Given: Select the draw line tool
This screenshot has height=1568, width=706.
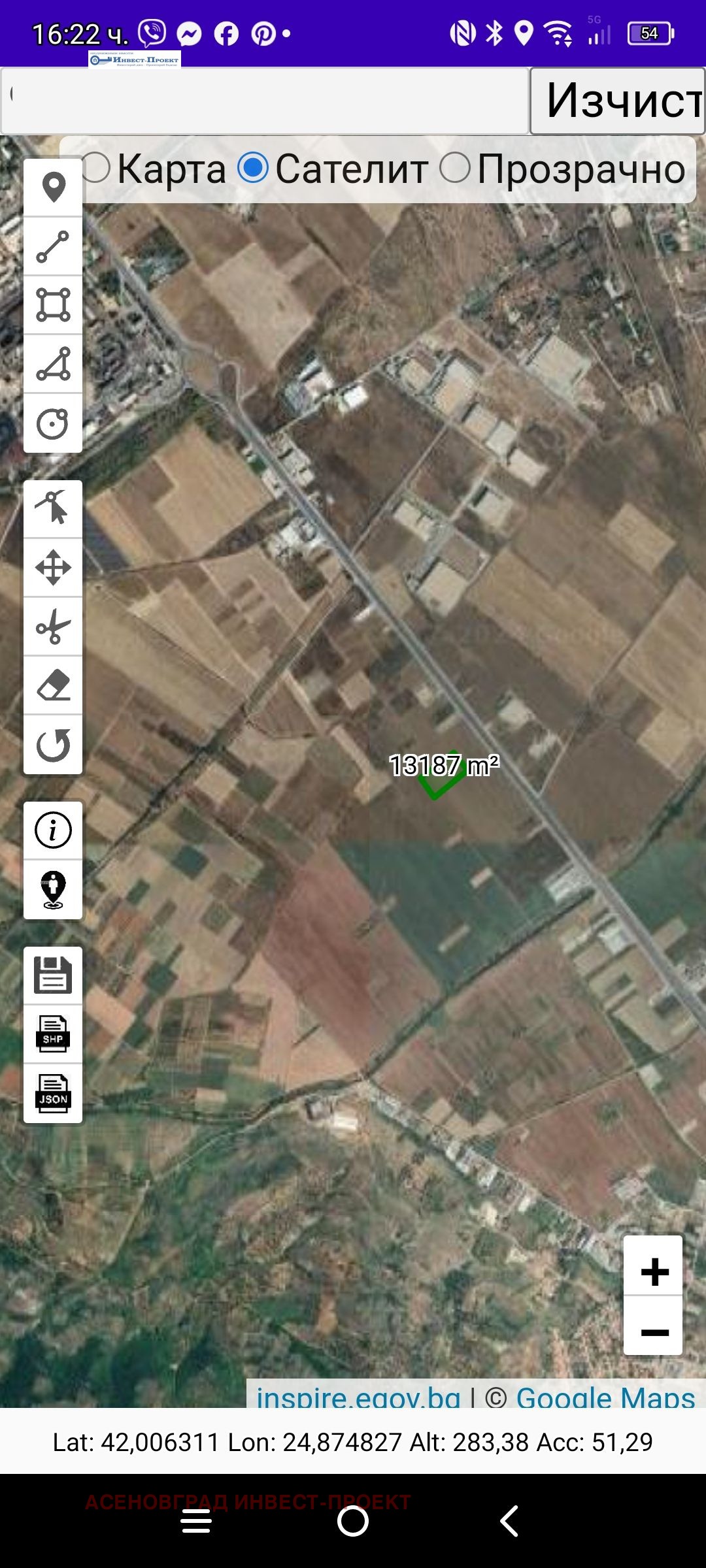Looking at the screenshot, I should (x=53, y=246).
